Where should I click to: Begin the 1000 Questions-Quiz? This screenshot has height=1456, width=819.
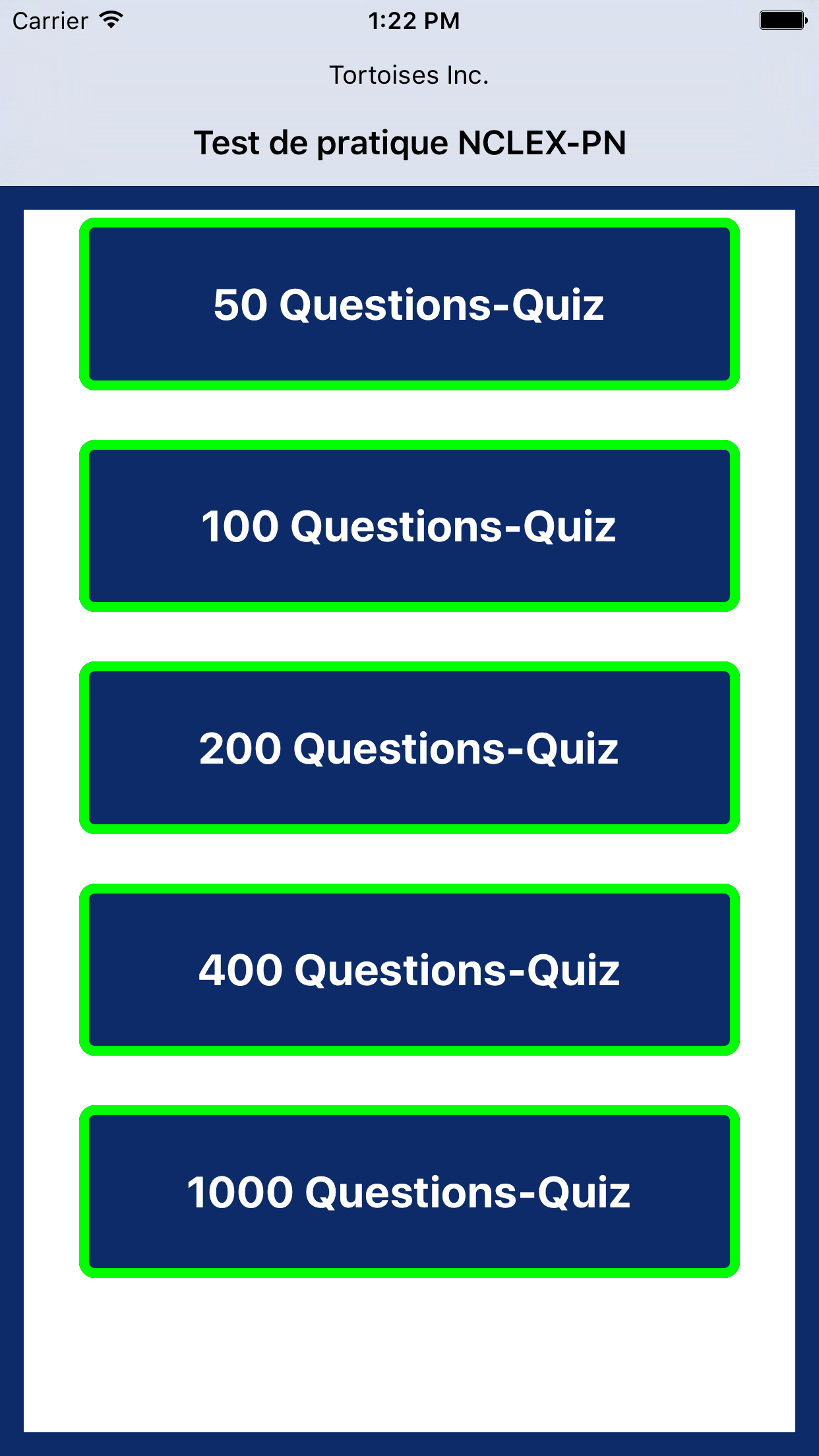409,1192
